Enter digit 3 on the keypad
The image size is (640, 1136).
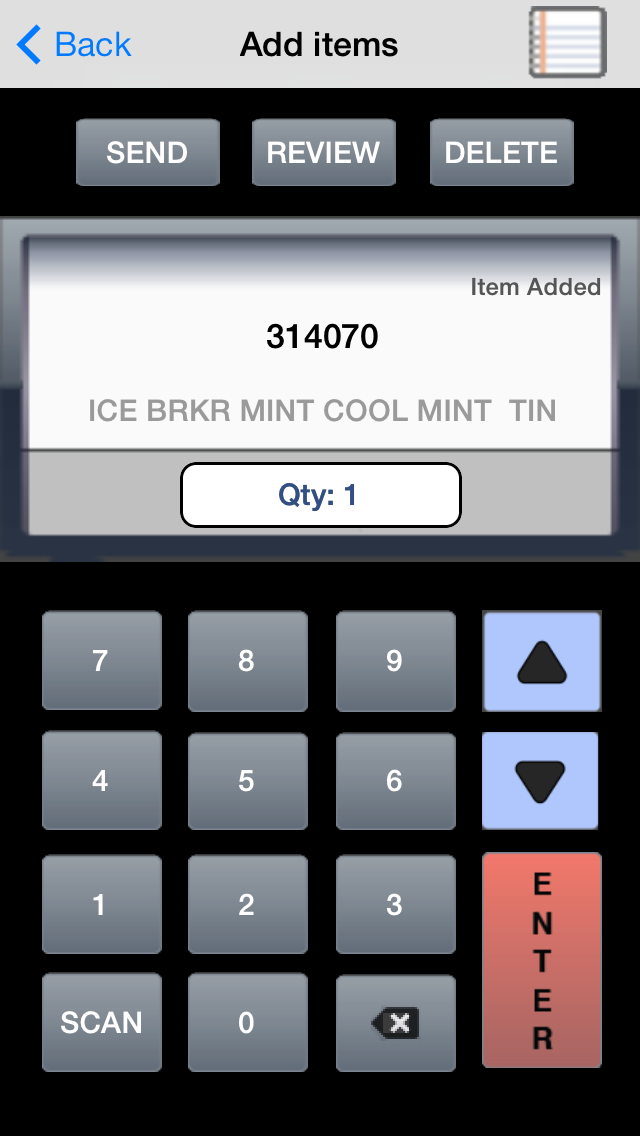(x=395, y=904)
